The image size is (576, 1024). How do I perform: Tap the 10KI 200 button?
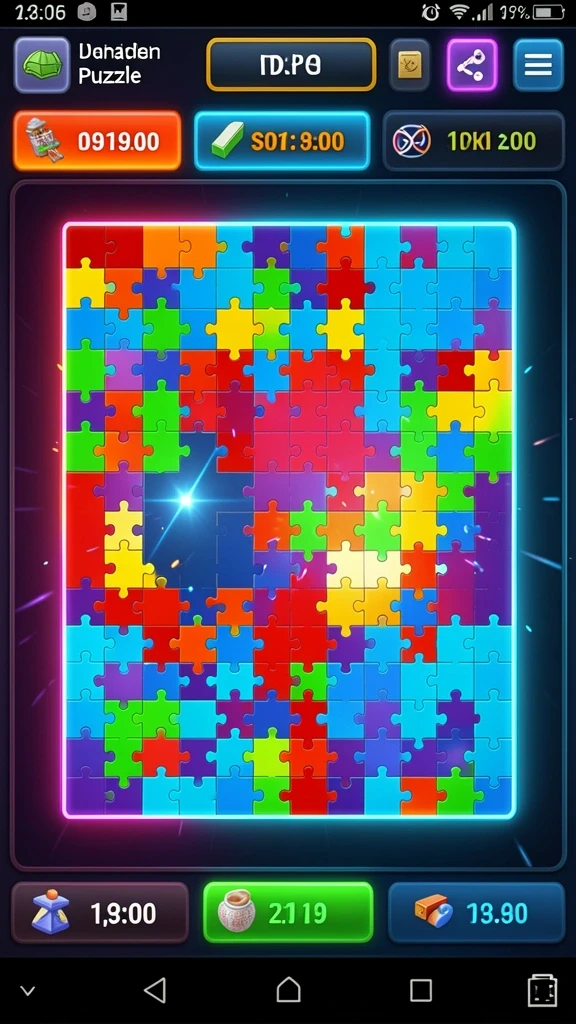[x=473, y=140]
